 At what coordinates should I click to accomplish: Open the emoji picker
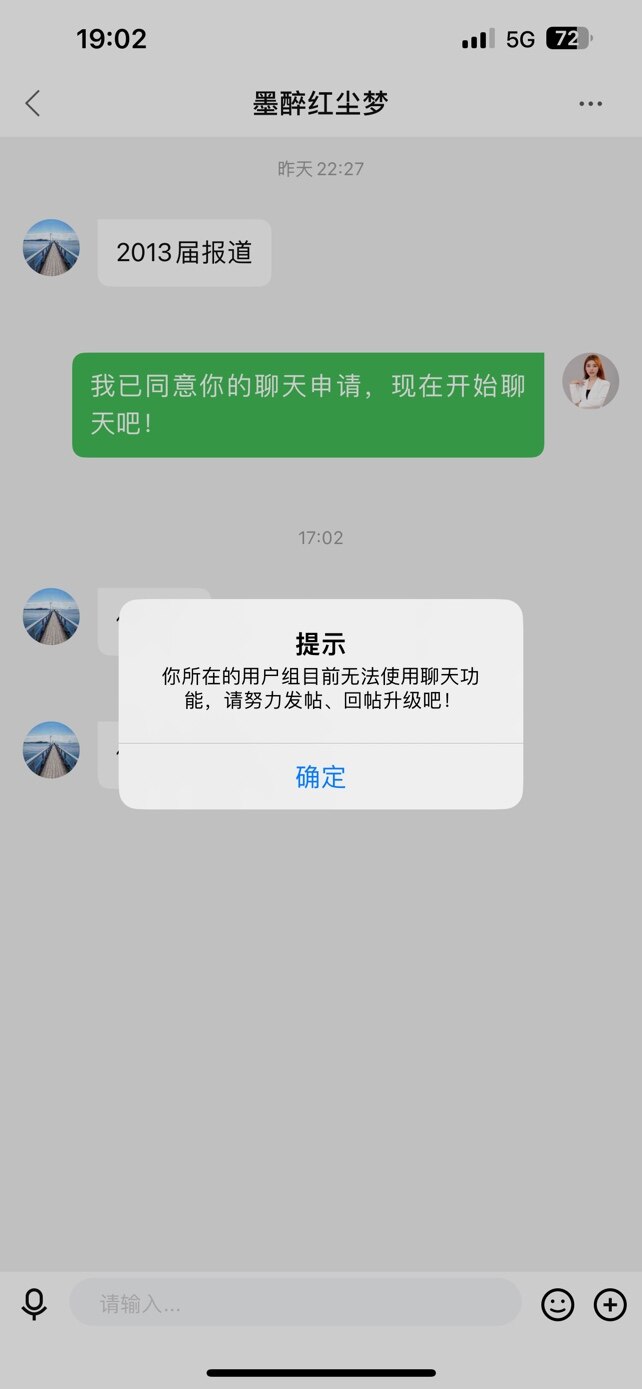pos(558,1304)
